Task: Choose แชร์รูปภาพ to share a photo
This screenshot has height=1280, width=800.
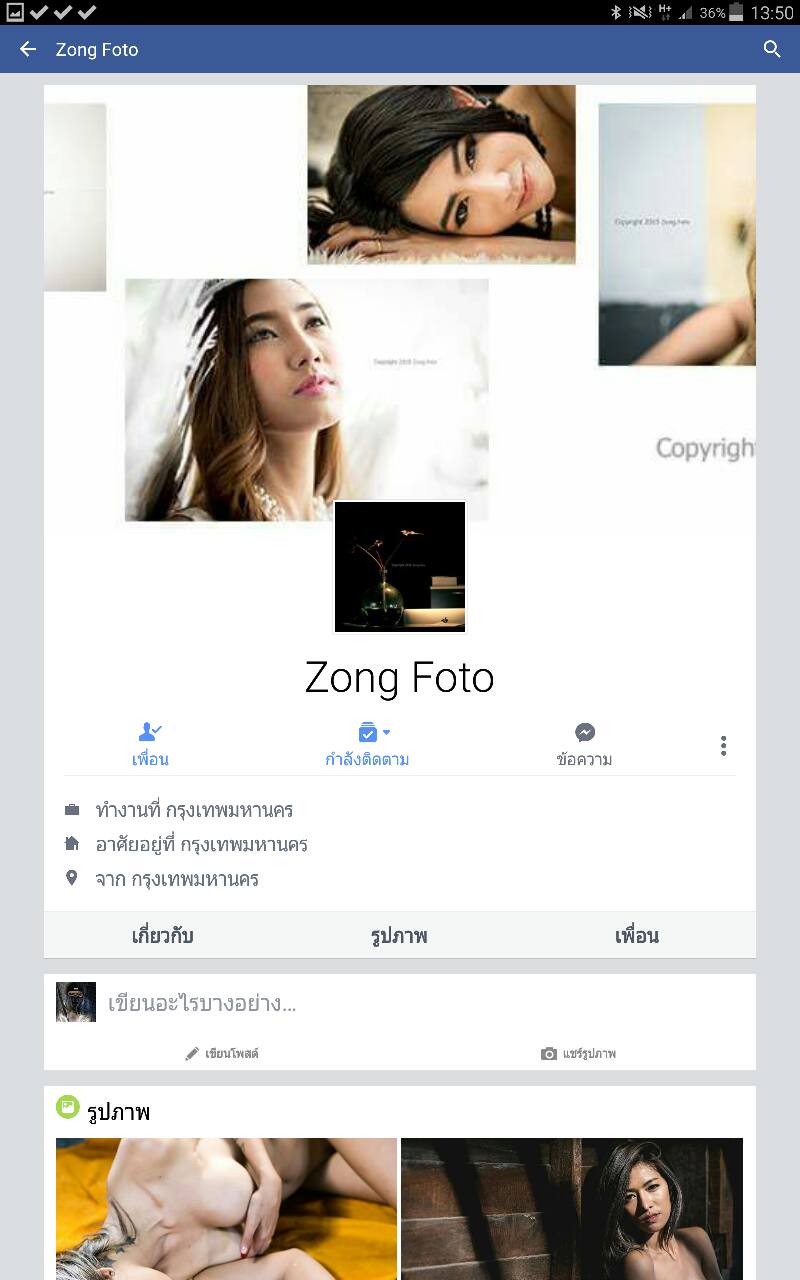Action: pos(578,1054)
